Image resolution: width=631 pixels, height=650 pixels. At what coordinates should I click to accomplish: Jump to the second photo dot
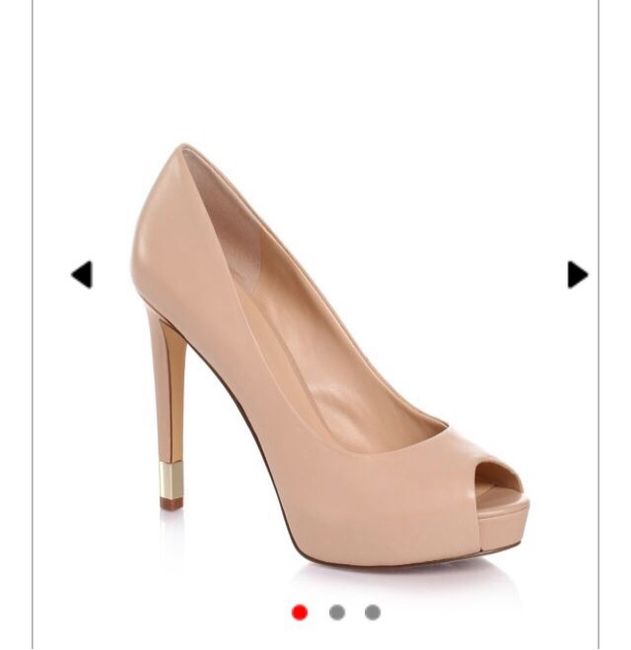[x=337, y=612]
